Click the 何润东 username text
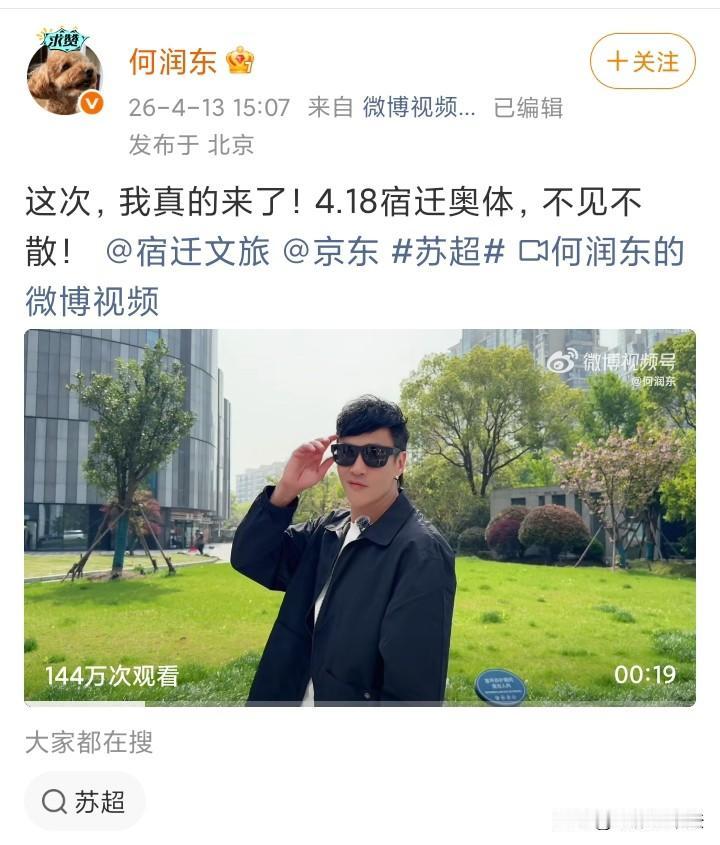 (x=175, y=62)
